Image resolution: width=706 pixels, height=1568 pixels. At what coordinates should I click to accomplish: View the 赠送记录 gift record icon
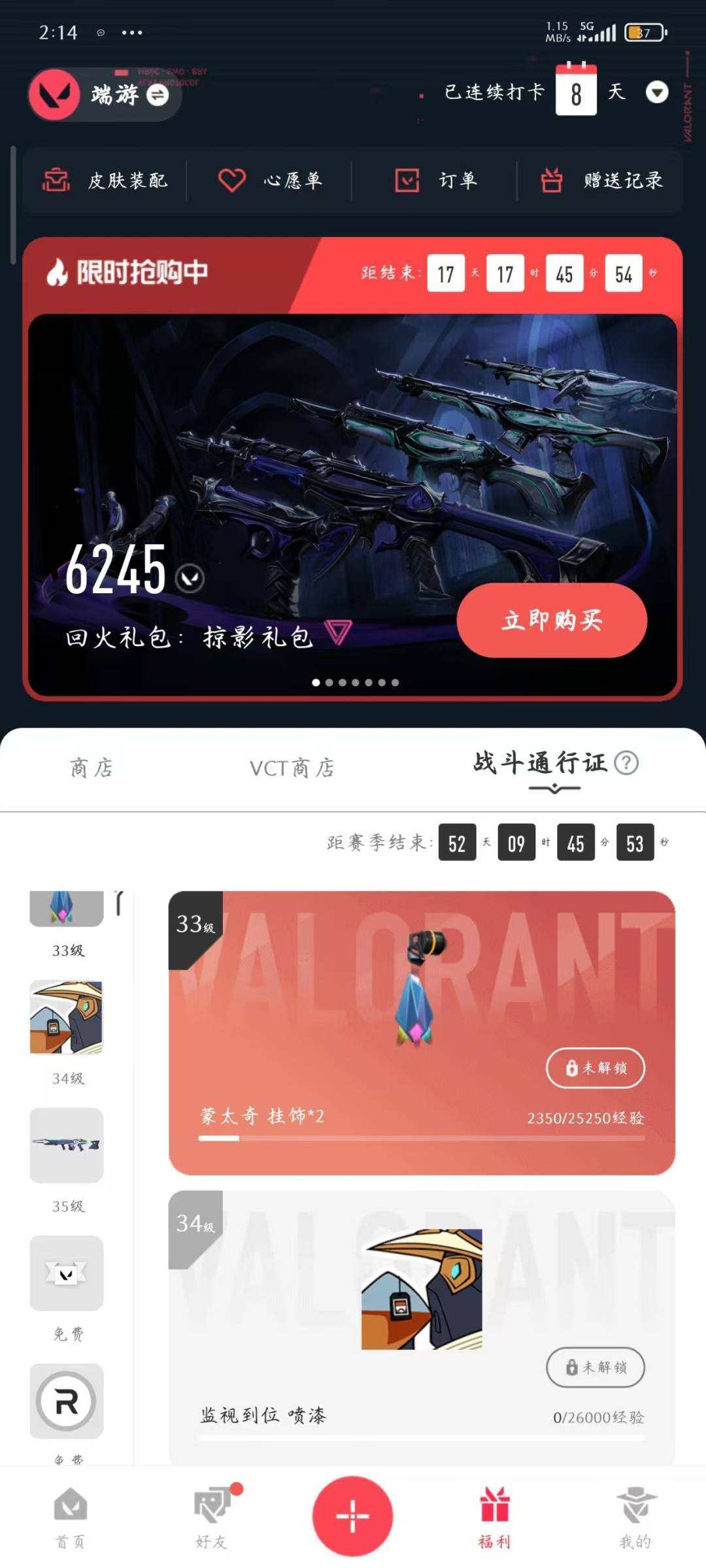pos(552,181)
